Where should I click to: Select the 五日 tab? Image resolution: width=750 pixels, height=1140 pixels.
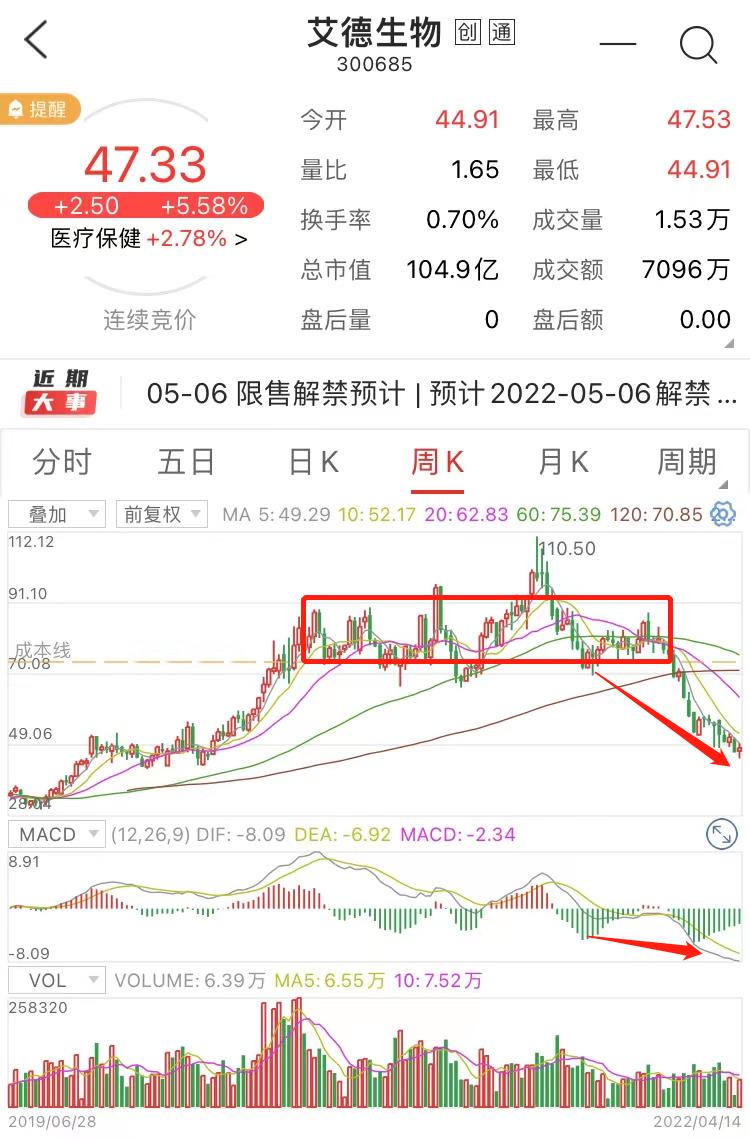pos(187,462)
